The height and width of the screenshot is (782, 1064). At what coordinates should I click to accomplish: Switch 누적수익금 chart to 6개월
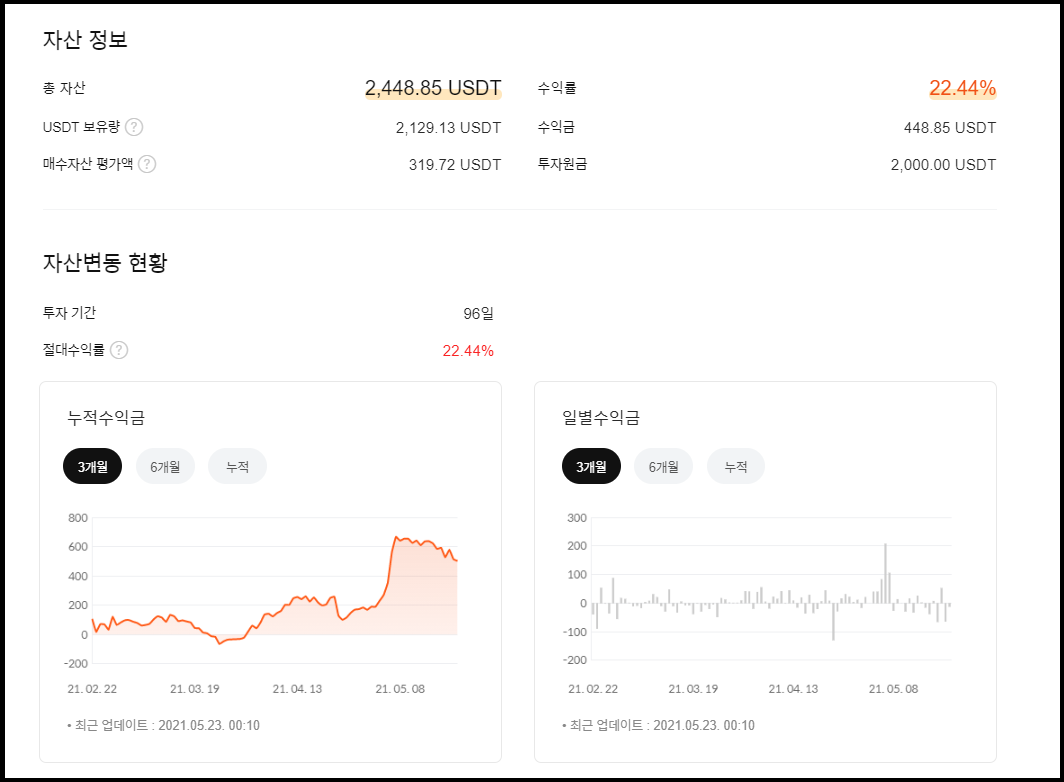(x=166, y=466)
